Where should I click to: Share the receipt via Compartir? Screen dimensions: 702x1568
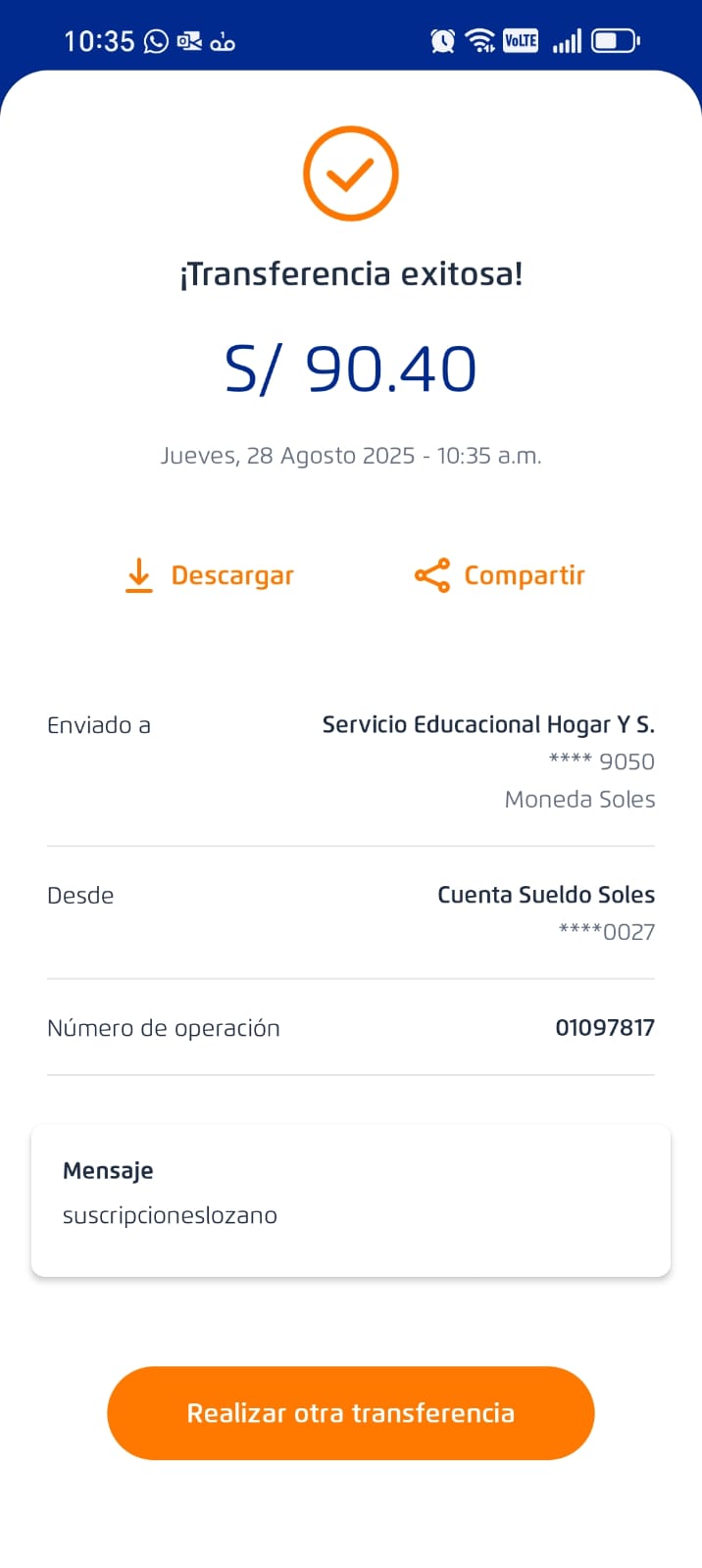(x=500, y=575)
